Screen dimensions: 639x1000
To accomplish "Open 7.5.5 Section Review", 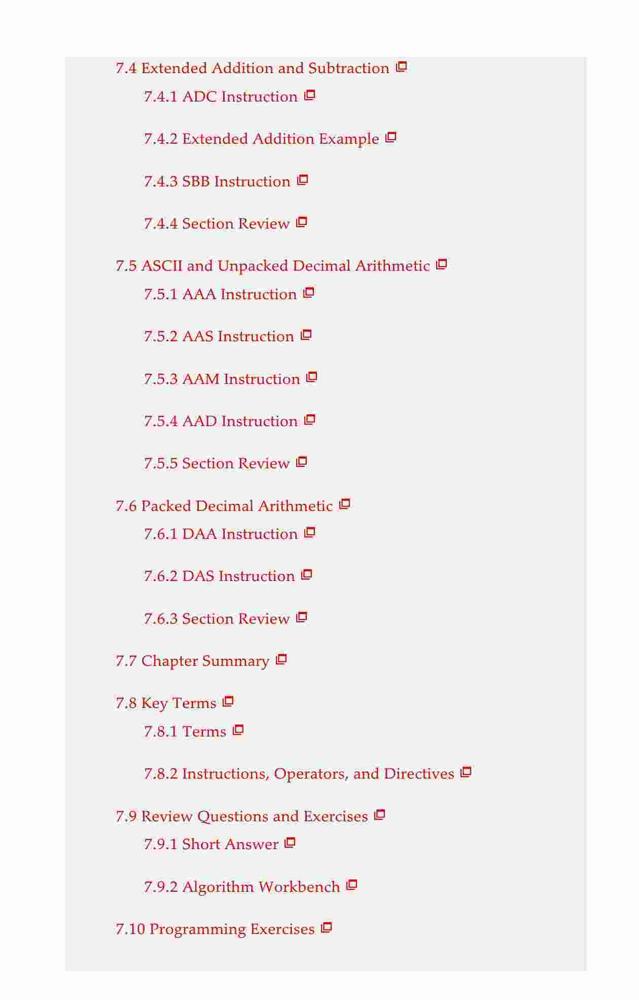I will click(x=217, y=464).
